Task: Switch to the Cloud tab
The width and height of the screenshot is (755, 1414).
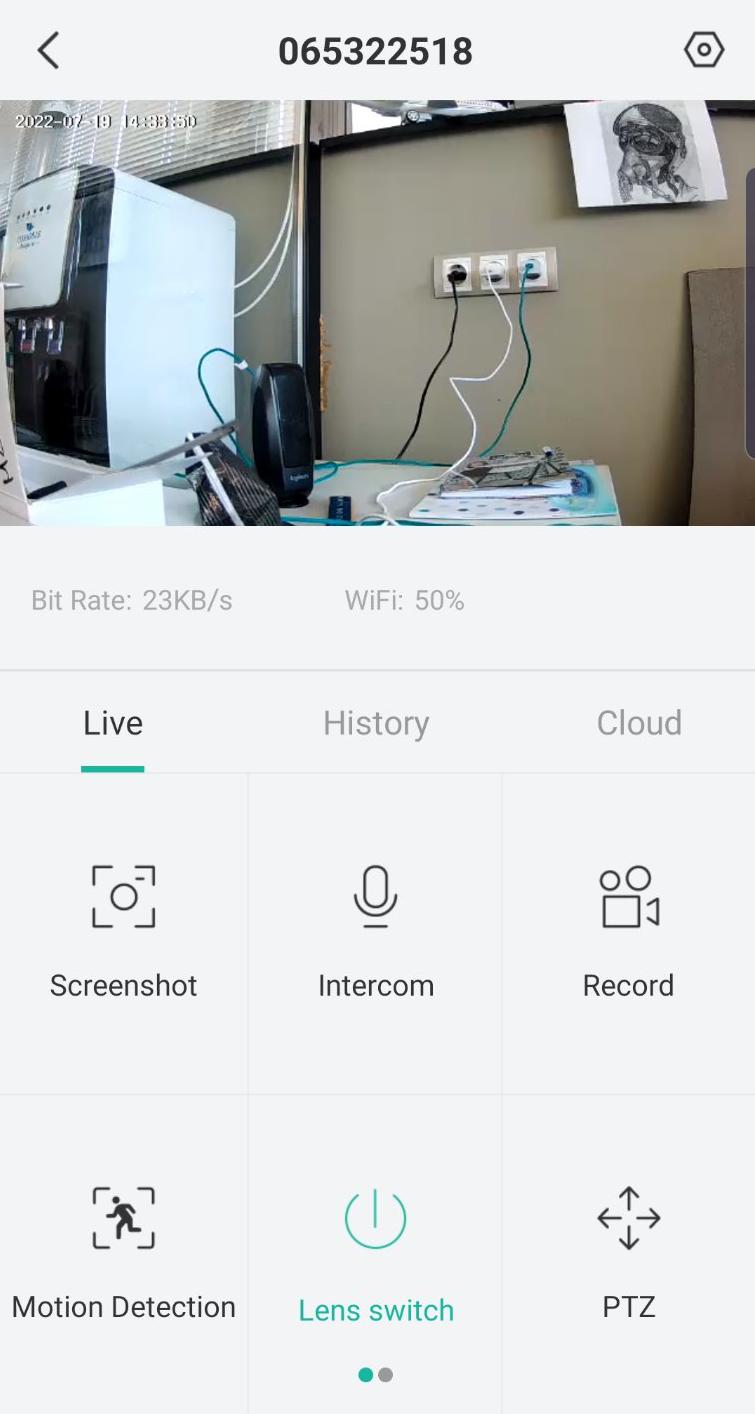Action: pyautogui.click(x=639, y=723)
